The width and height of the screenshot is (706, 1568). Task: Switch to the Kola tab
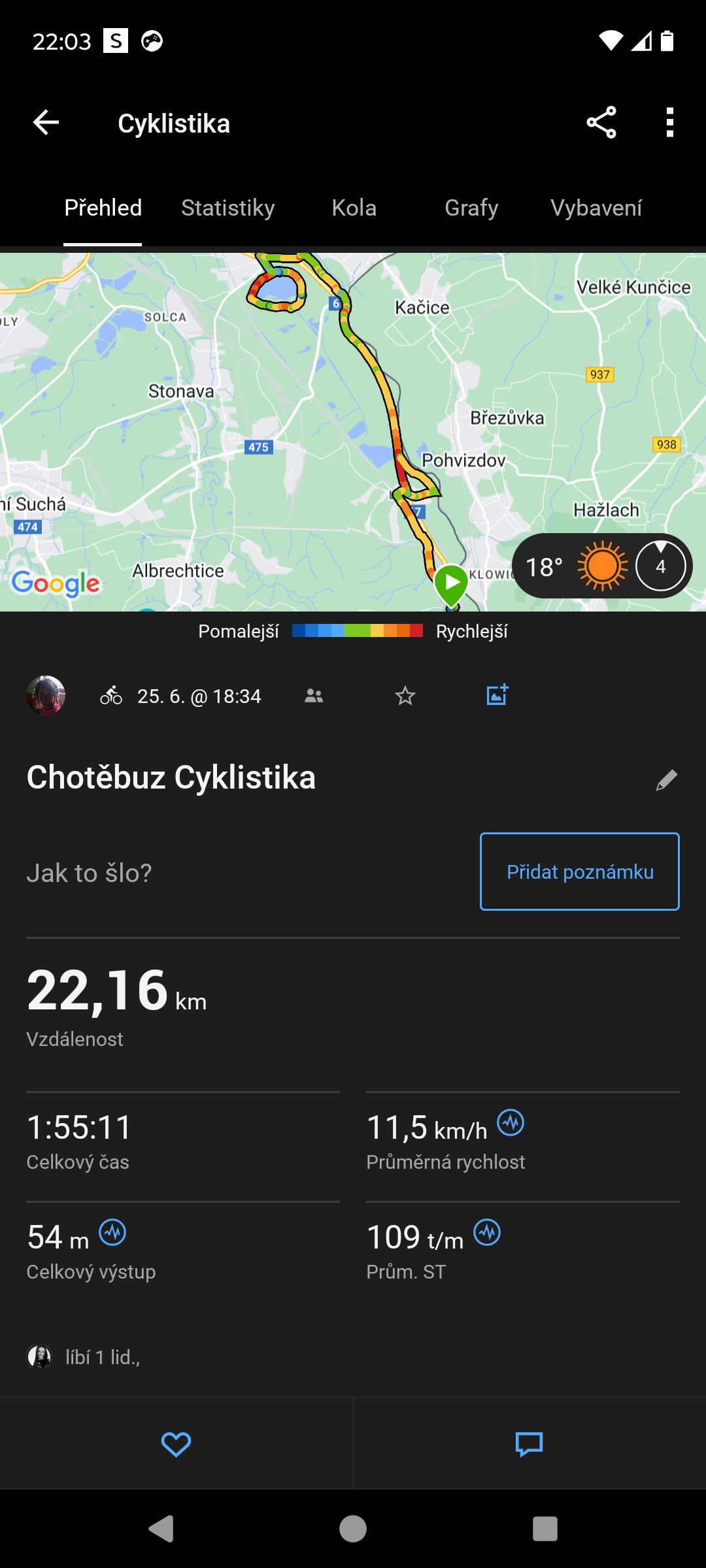(x=354, y=208)
